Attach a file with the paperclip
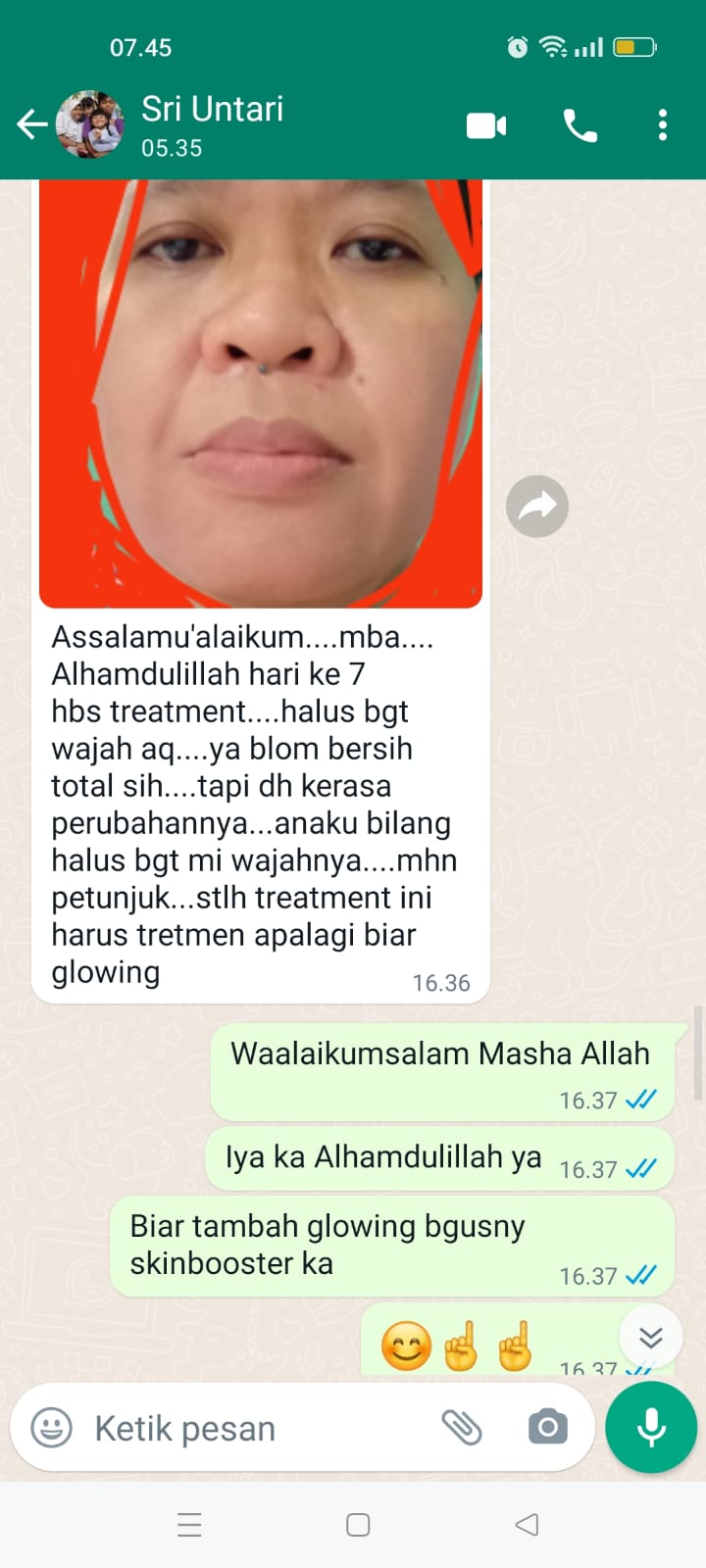The width and height of the screenshot is (706, 1568). [x=461, y=1428]
